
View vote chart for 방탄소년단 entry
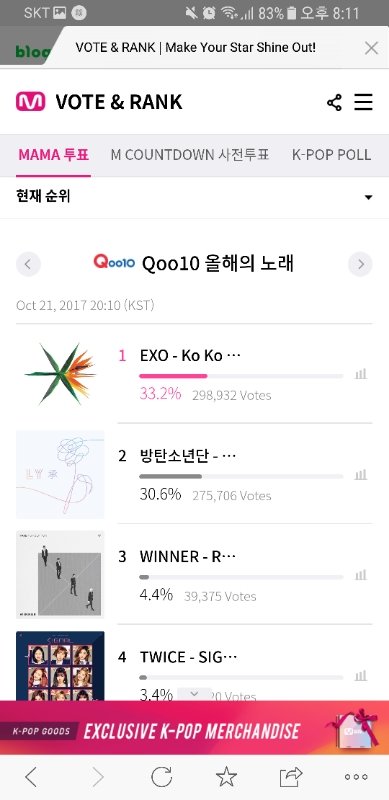tap(361, 474)
